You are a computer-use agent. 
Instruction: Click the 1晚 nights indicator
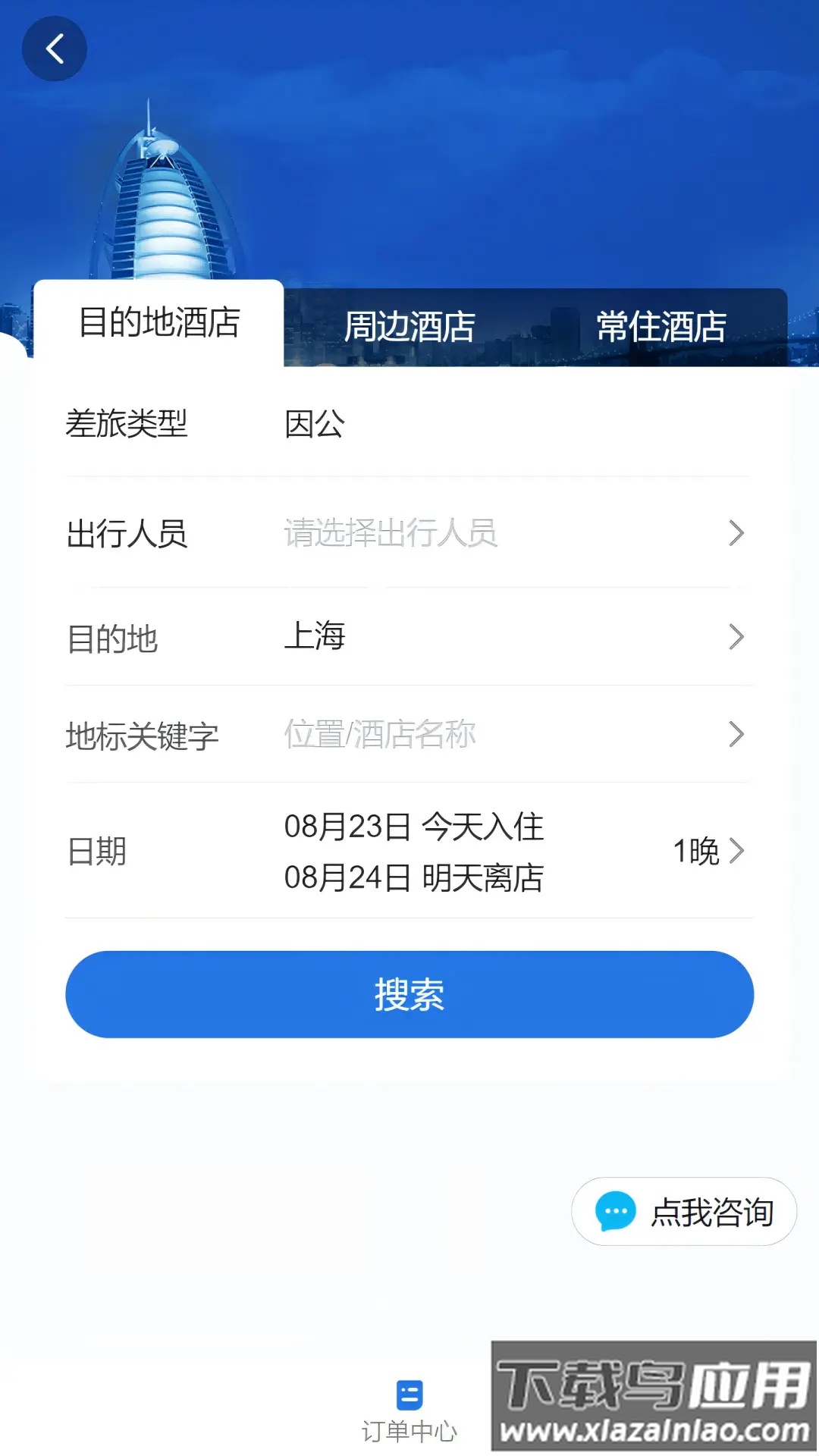point(695,852)
